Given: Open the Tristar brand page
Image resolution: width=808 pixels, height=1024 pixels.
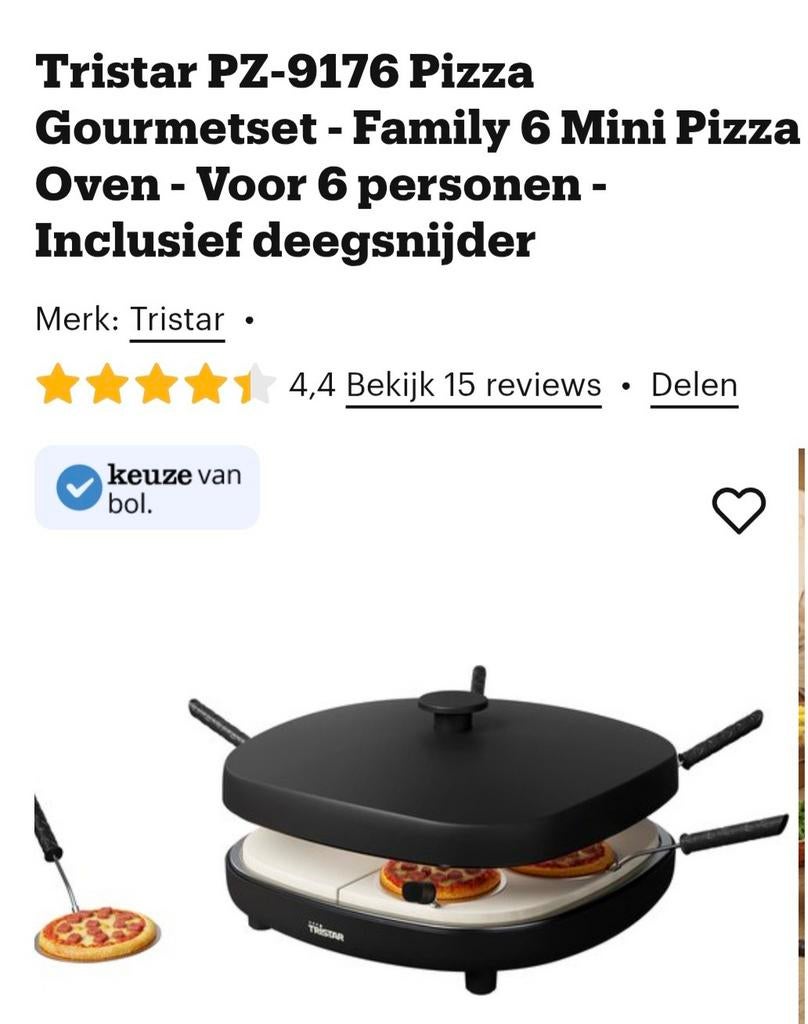Looking at the screenshot, I should point(175,320).
